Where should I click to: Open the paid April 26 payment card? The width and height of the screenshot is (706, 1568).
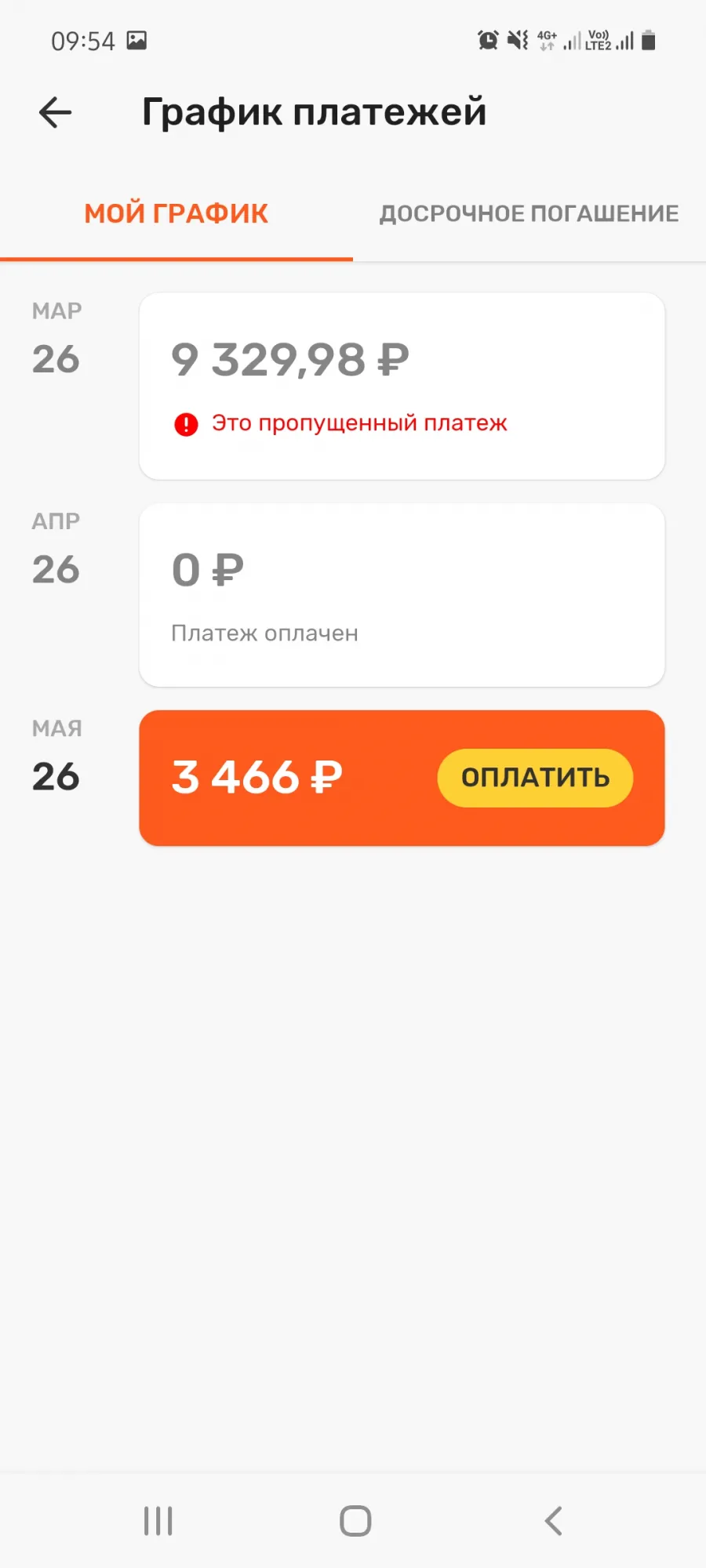[x=402, y=595]
